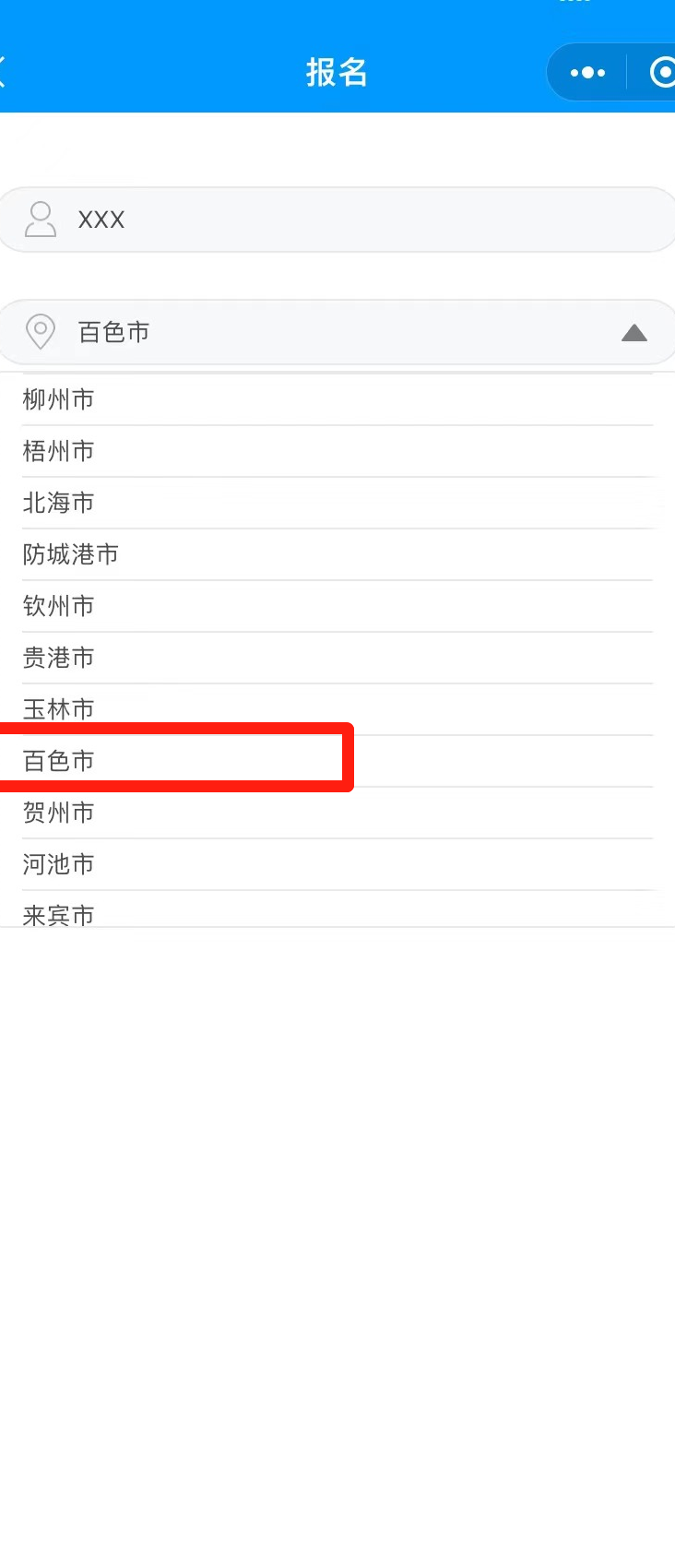Viewport: 675px width, 1568px height.
Task: Choose 钦州市 from the options
Action: (x=59, y=606)
